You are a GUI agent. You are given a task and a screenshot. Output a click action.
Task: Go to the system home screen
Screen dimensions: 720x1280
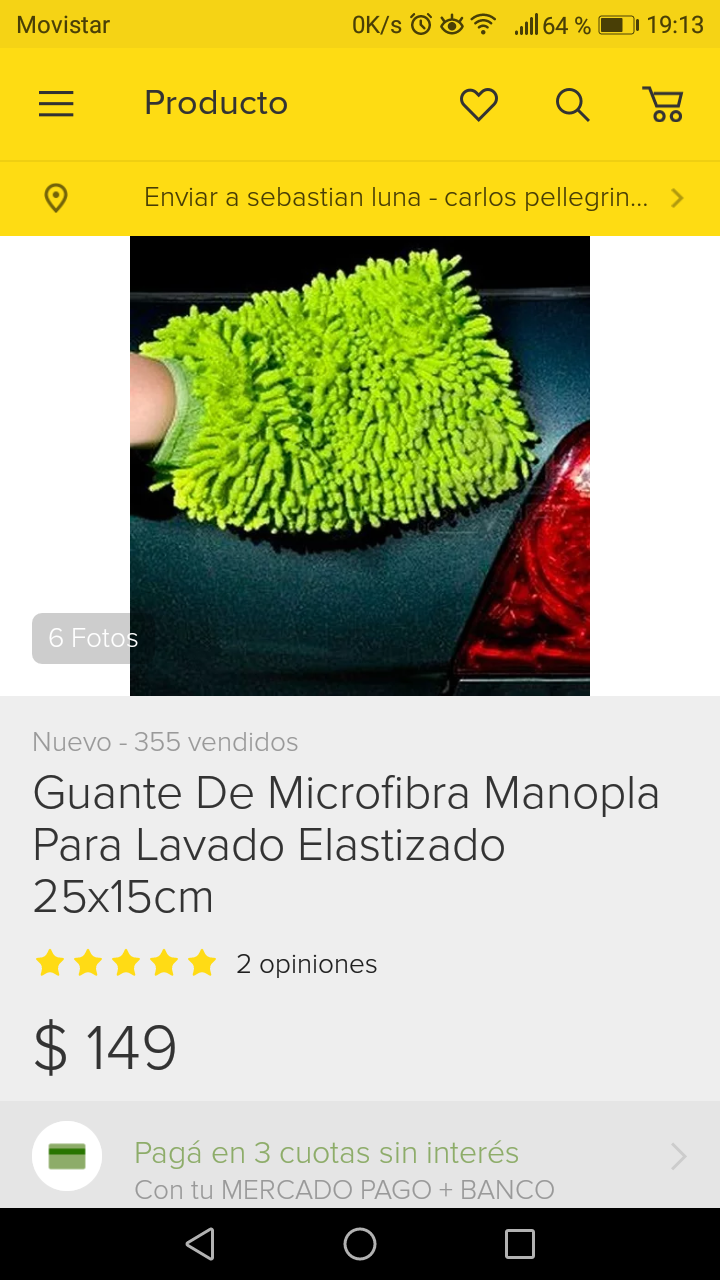360,1244
